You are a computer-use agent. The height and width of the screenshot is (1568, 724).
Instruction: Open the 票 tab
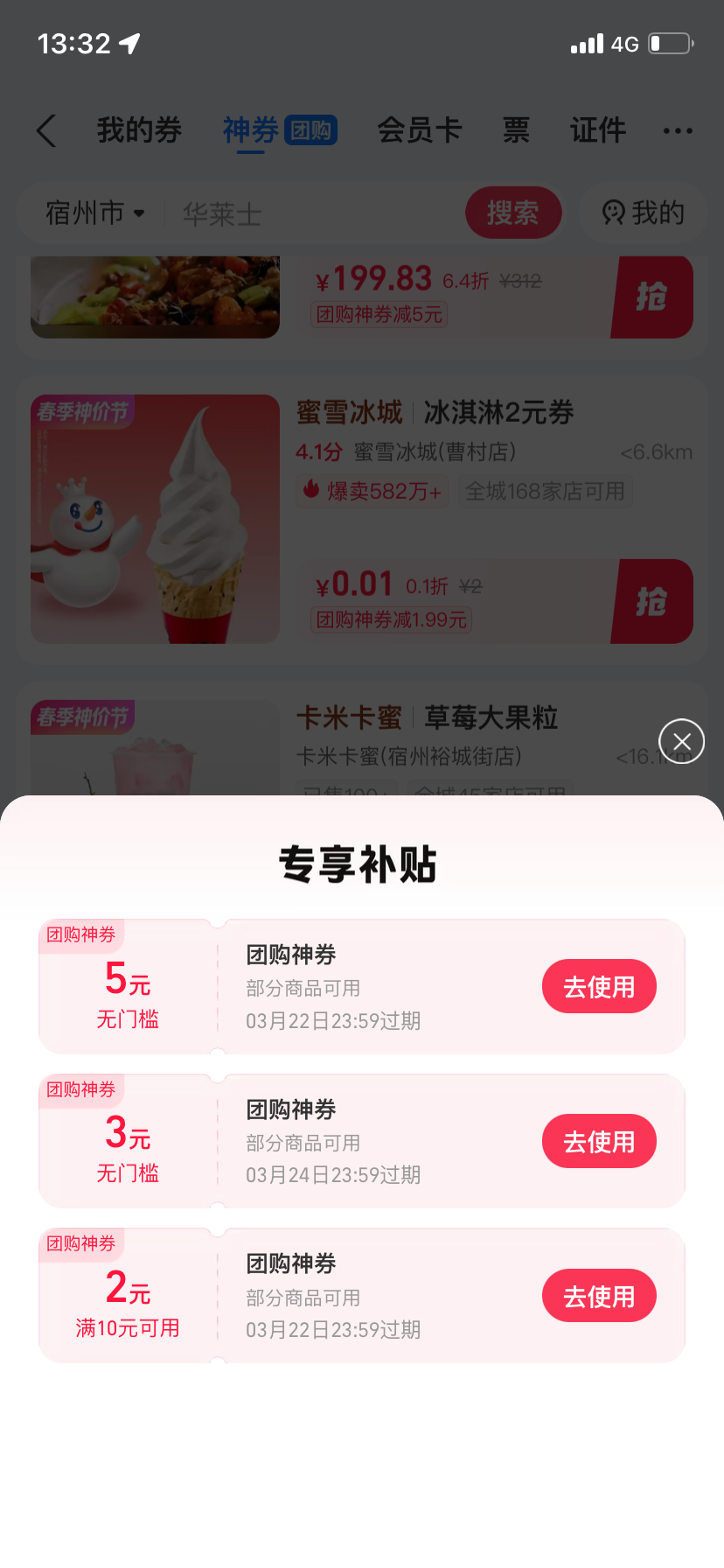pyautogui.click(x=516, y=131)
